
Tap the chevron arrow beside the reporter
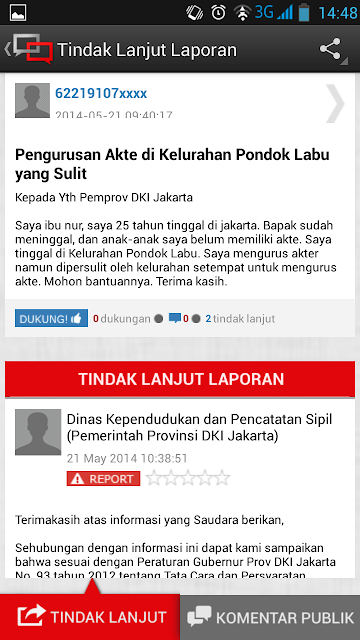point(335,103)
